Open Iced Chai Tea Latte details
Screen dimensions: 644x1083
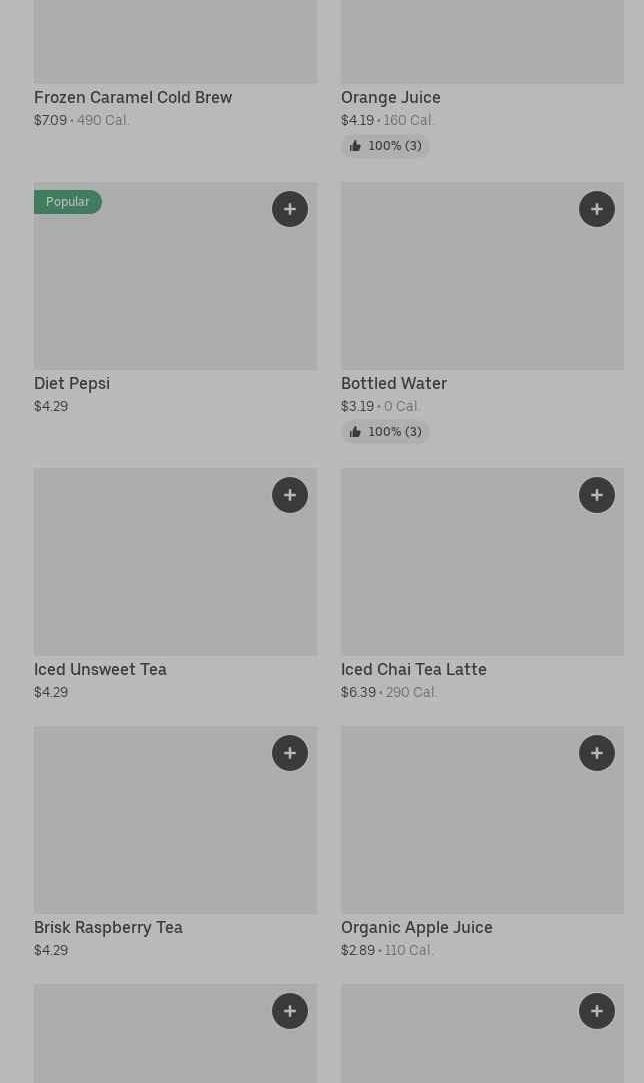click(x=482, y=575)
